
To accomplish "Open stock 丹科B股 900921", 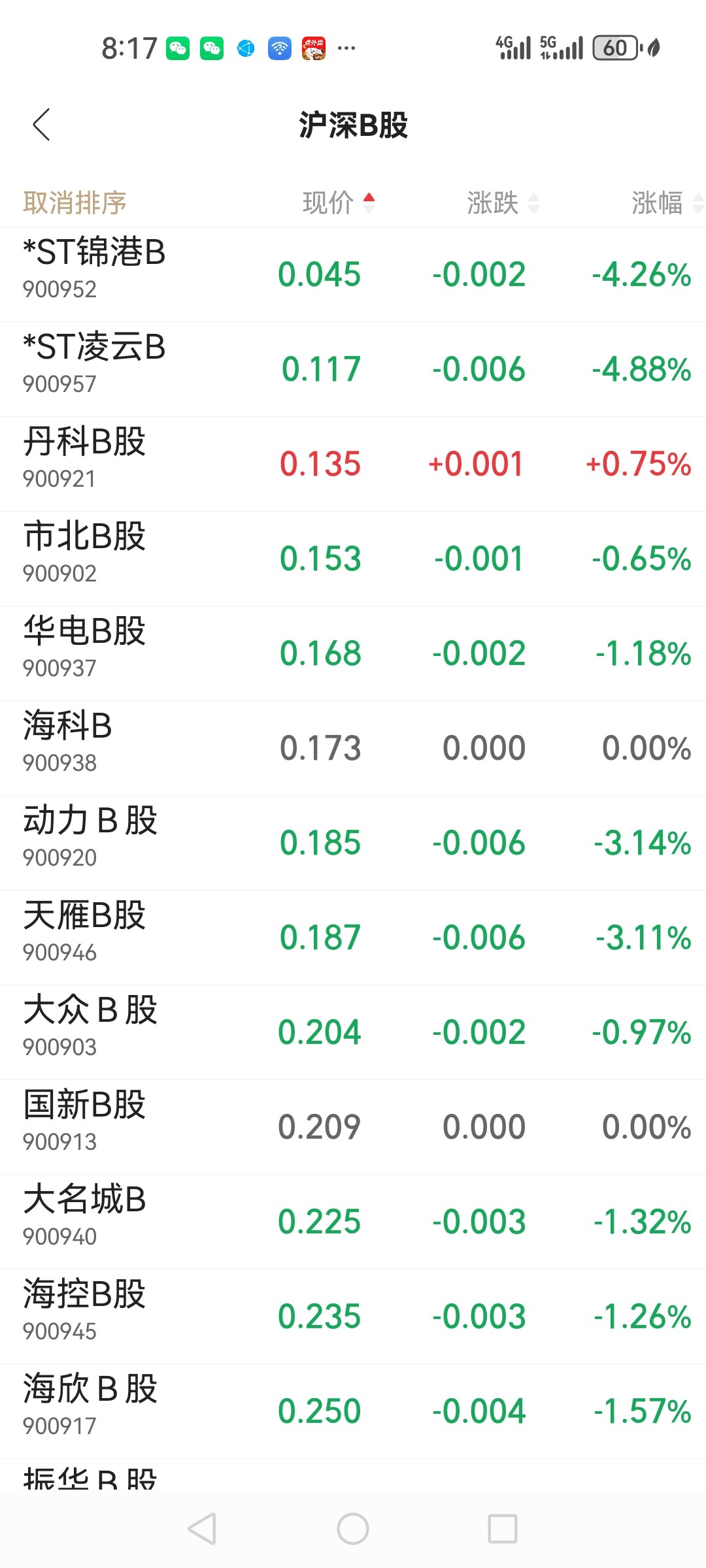I will click(x=353, y=464).
